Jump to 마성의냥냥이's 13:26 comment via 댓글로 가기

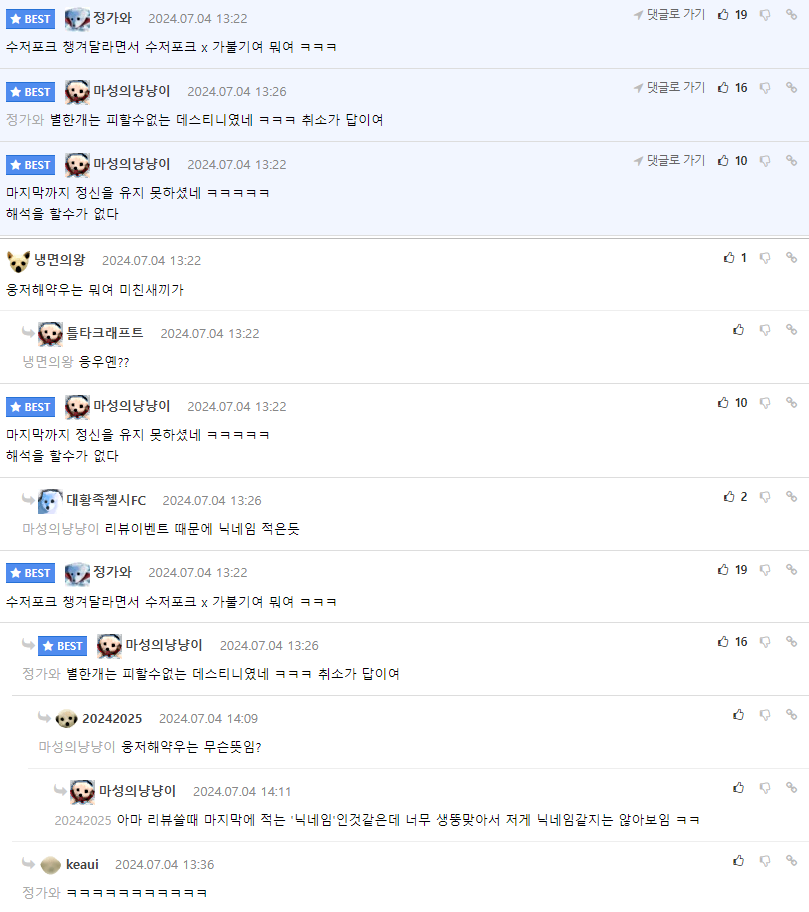point(669,88)
